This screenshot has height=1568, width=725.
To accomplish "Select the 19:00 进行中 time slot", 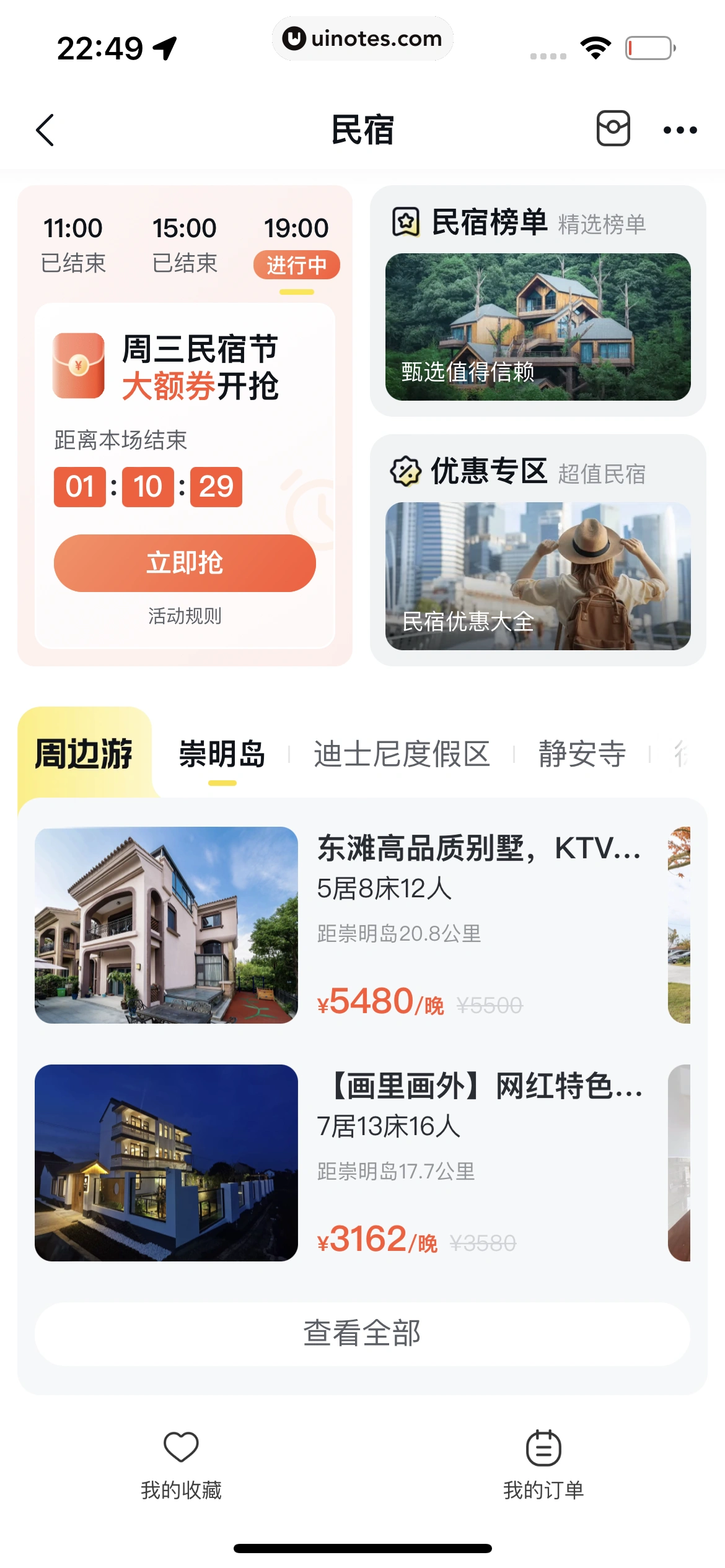I will (x=296, y=246).
